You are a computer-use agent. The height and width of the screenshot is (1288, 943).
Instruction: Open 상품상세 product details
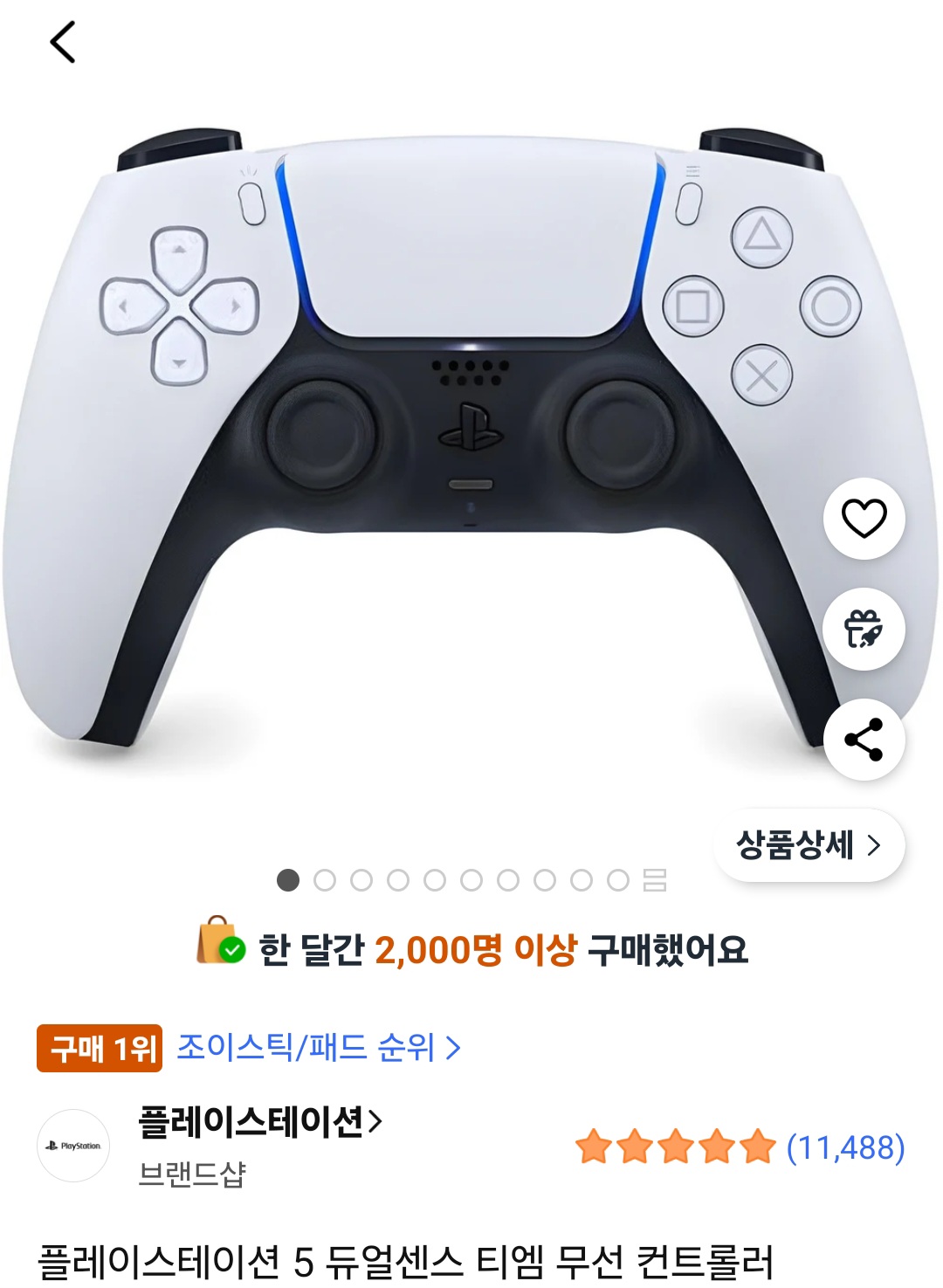click(x=809, y=845)
